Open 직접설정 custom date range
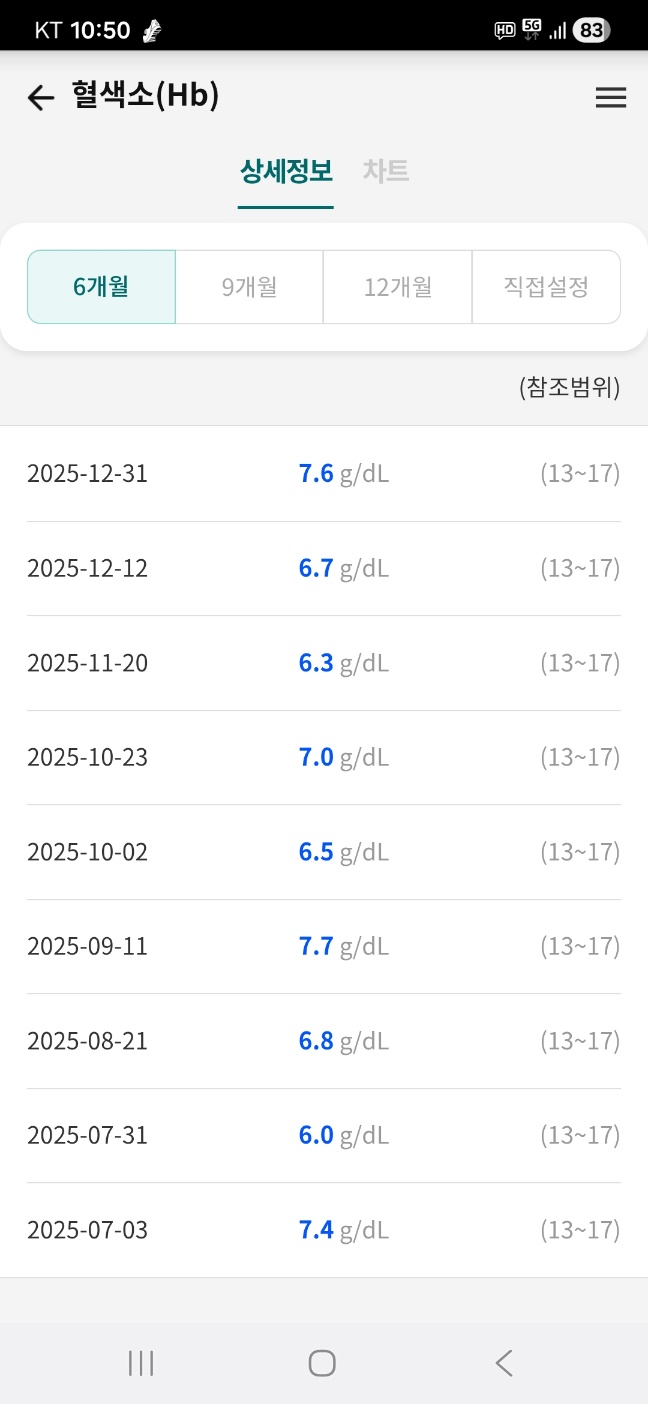Image resolution: width=648 pixels, height=1404 pixels. click(546, 287)
